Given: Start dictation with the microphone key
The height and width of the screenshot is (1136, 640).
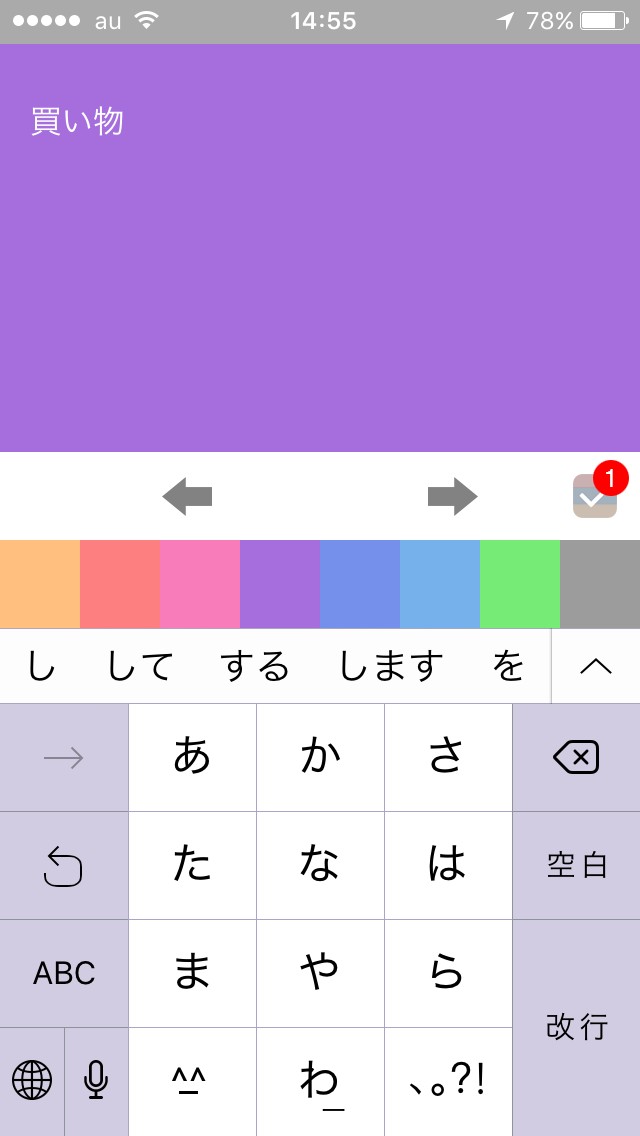Looking at the screenshot, I should coord(96,1081).
